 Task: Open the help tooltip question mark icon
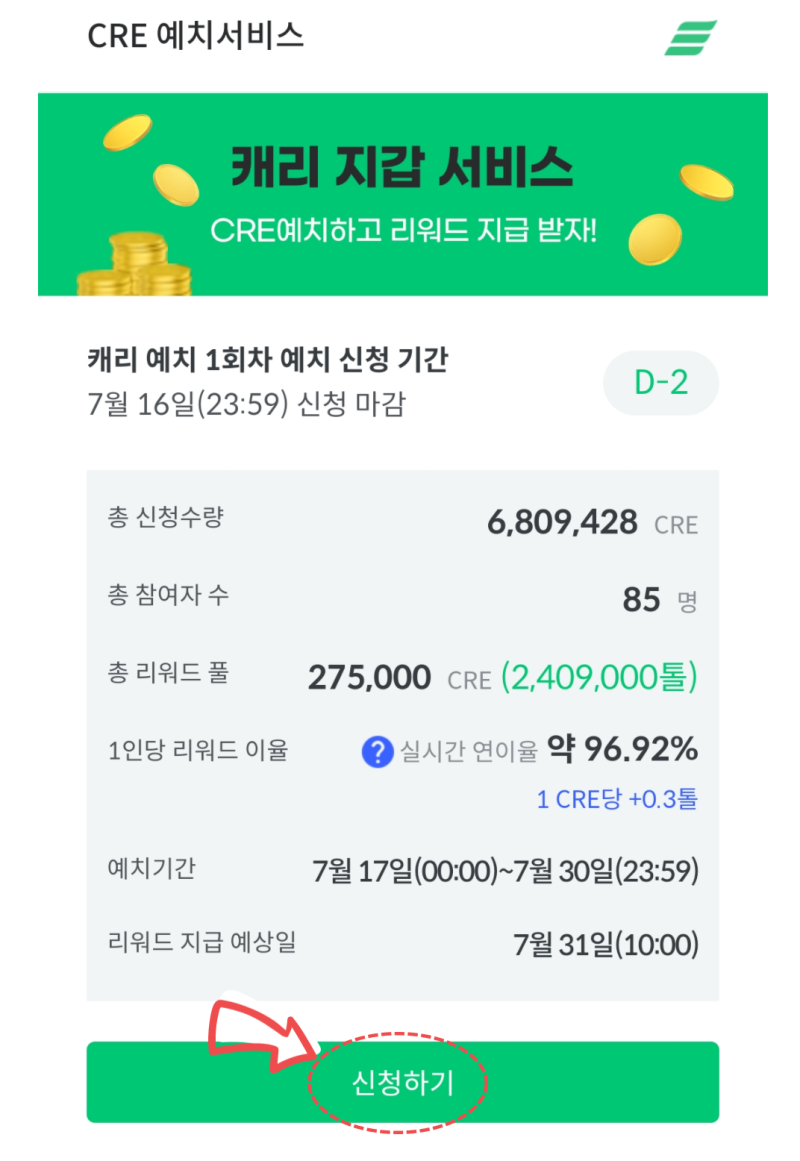point(376,753)
